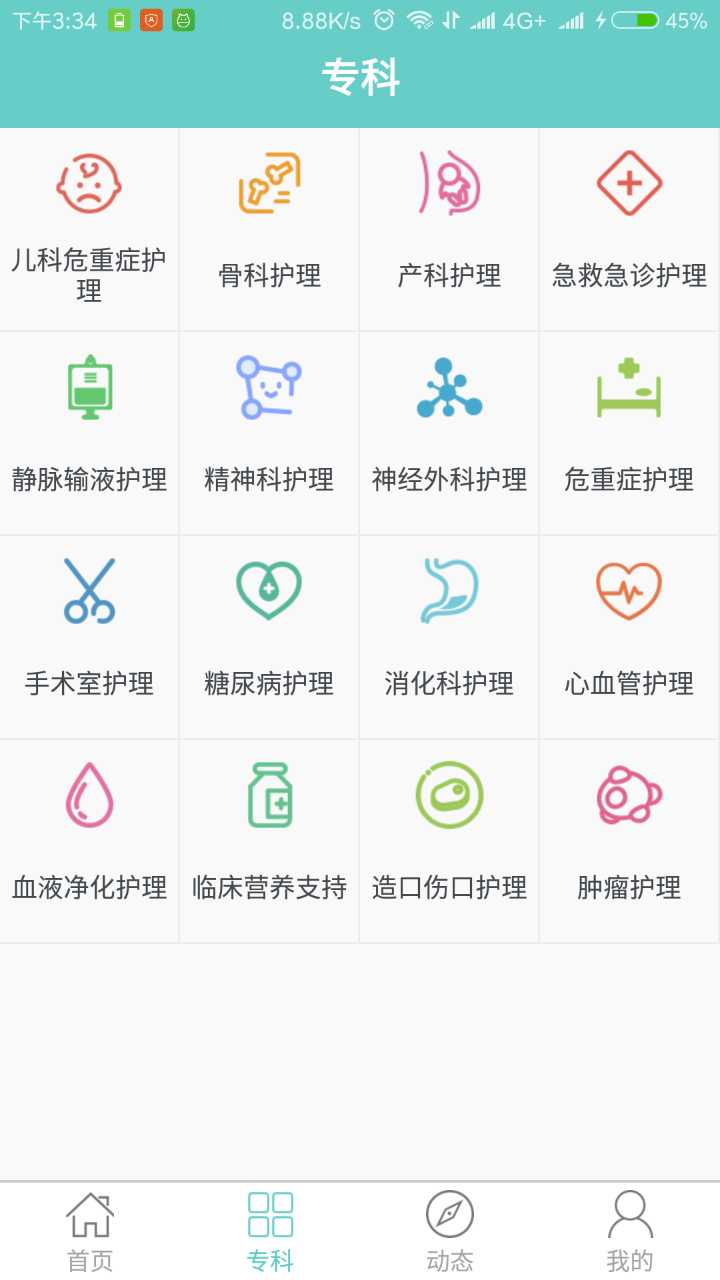720x1280 pixels.
Task: Tap the 专科 tab in bottom navigation
Action: [270, 1232]
